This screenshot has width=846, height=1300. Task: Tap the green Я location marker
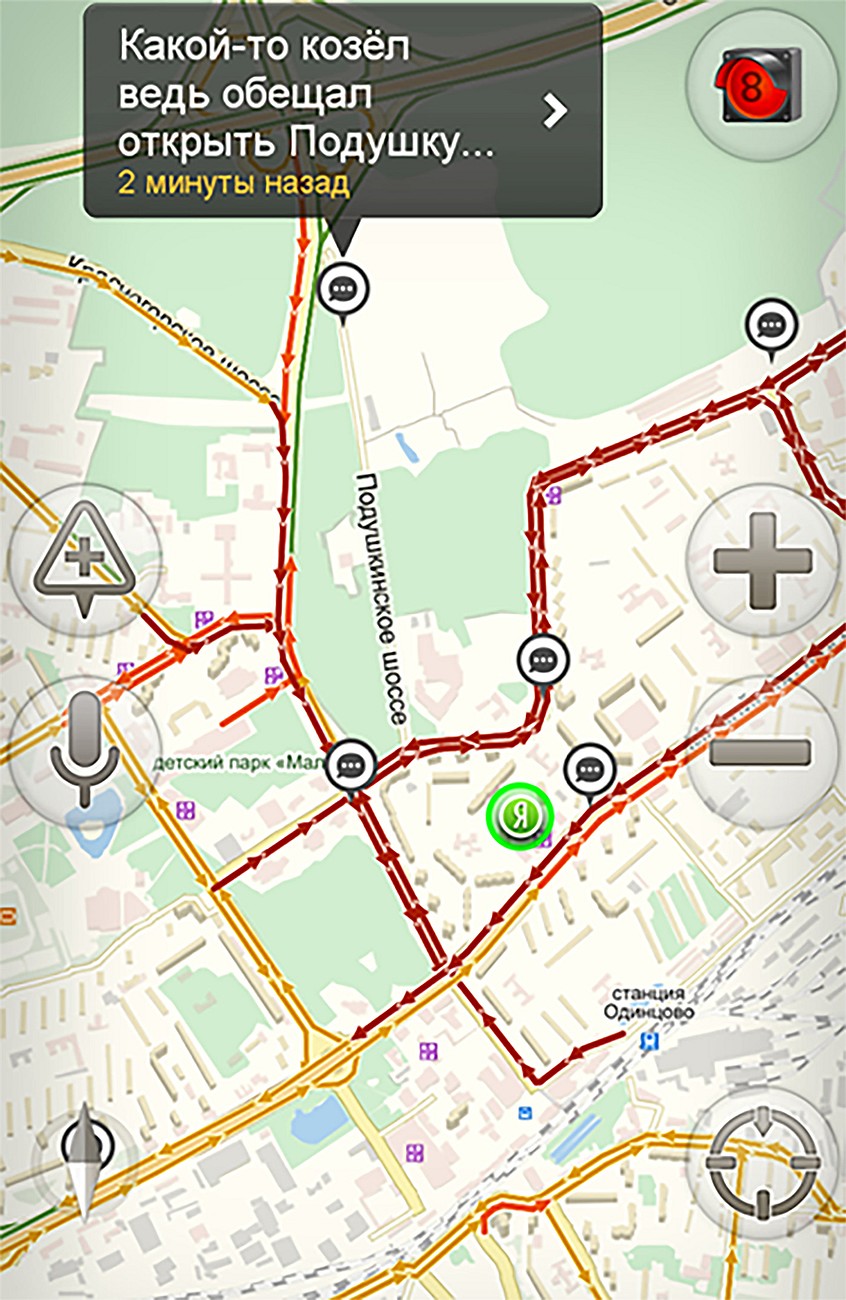pos(519,816)
